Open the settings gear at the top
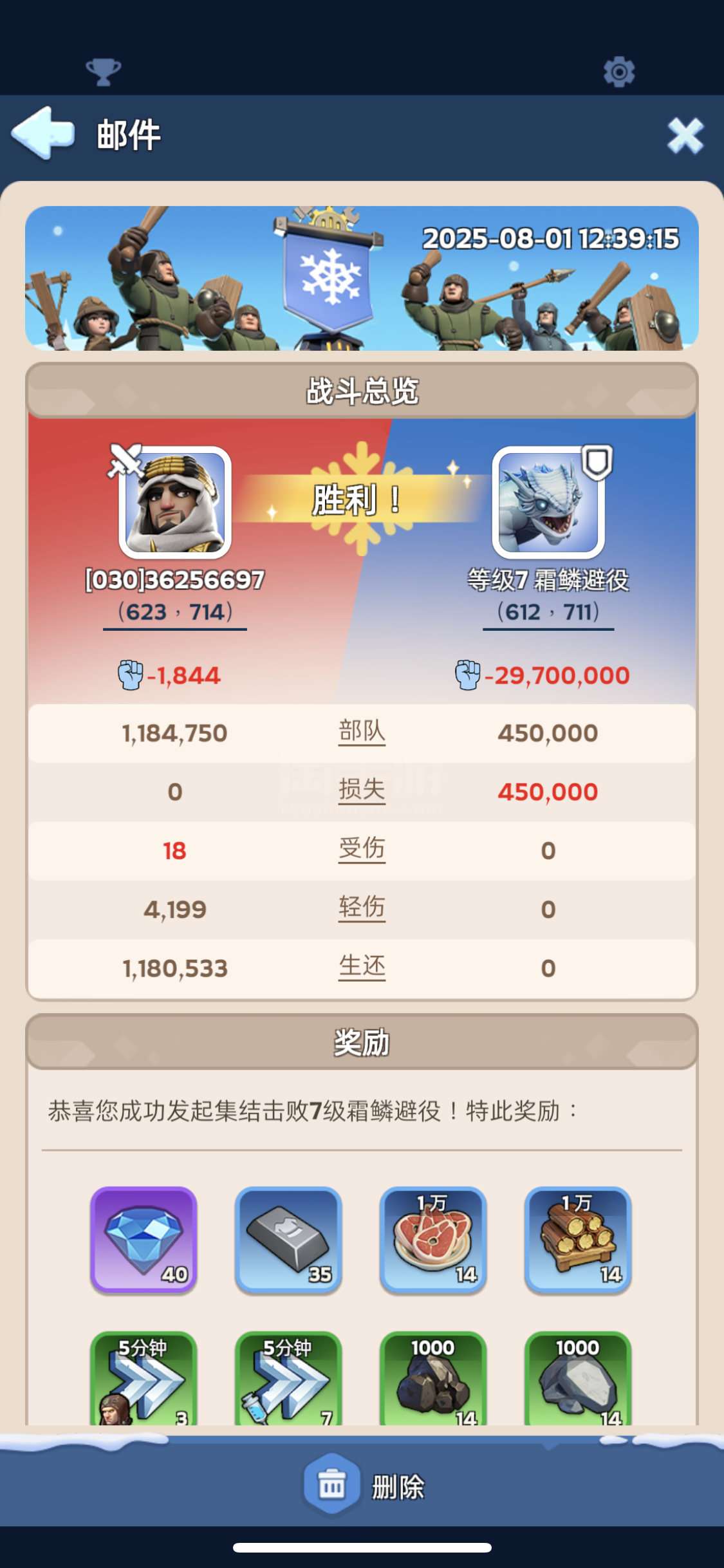This screenshot has height=1568, width=724. tap(619, 71)
